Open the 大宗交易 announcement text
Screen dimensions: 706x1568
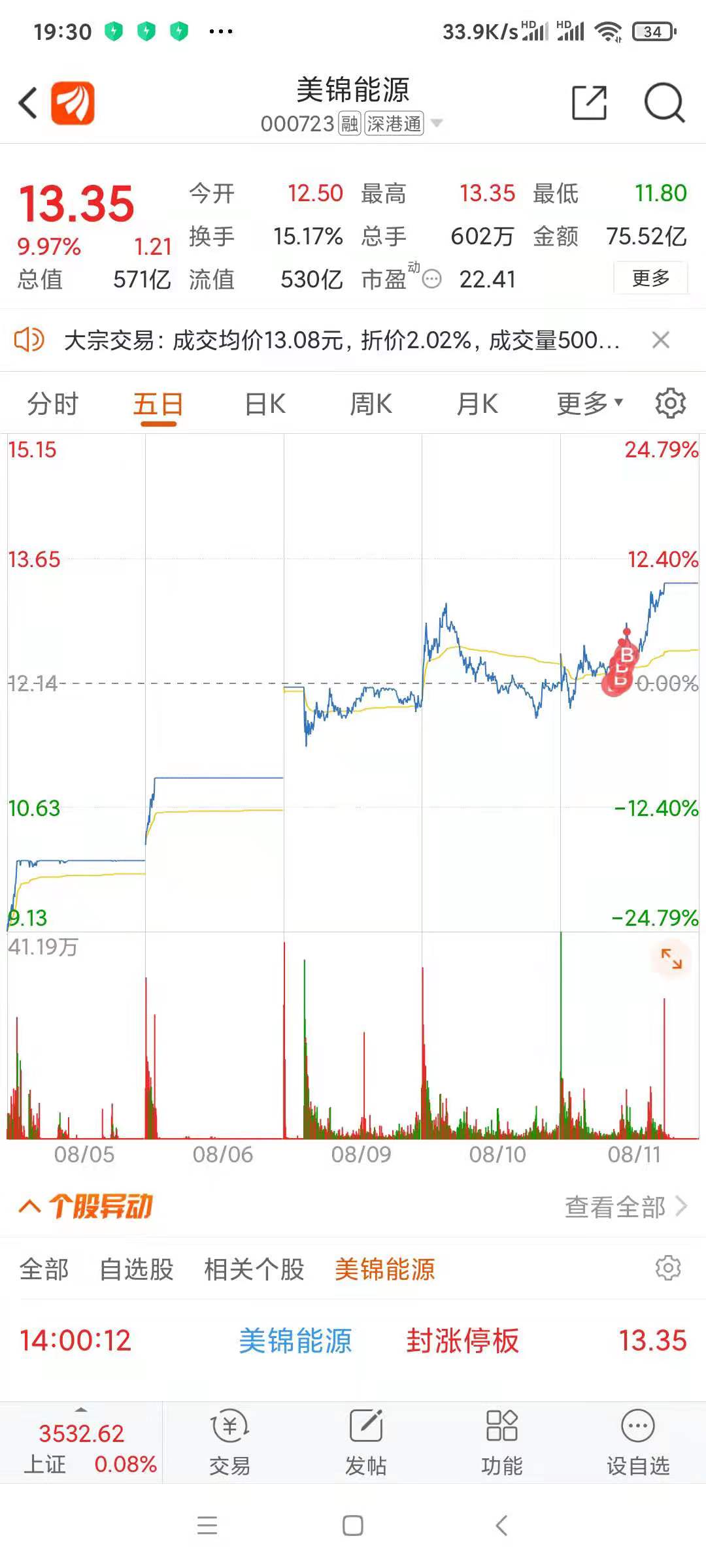point(341,340)
